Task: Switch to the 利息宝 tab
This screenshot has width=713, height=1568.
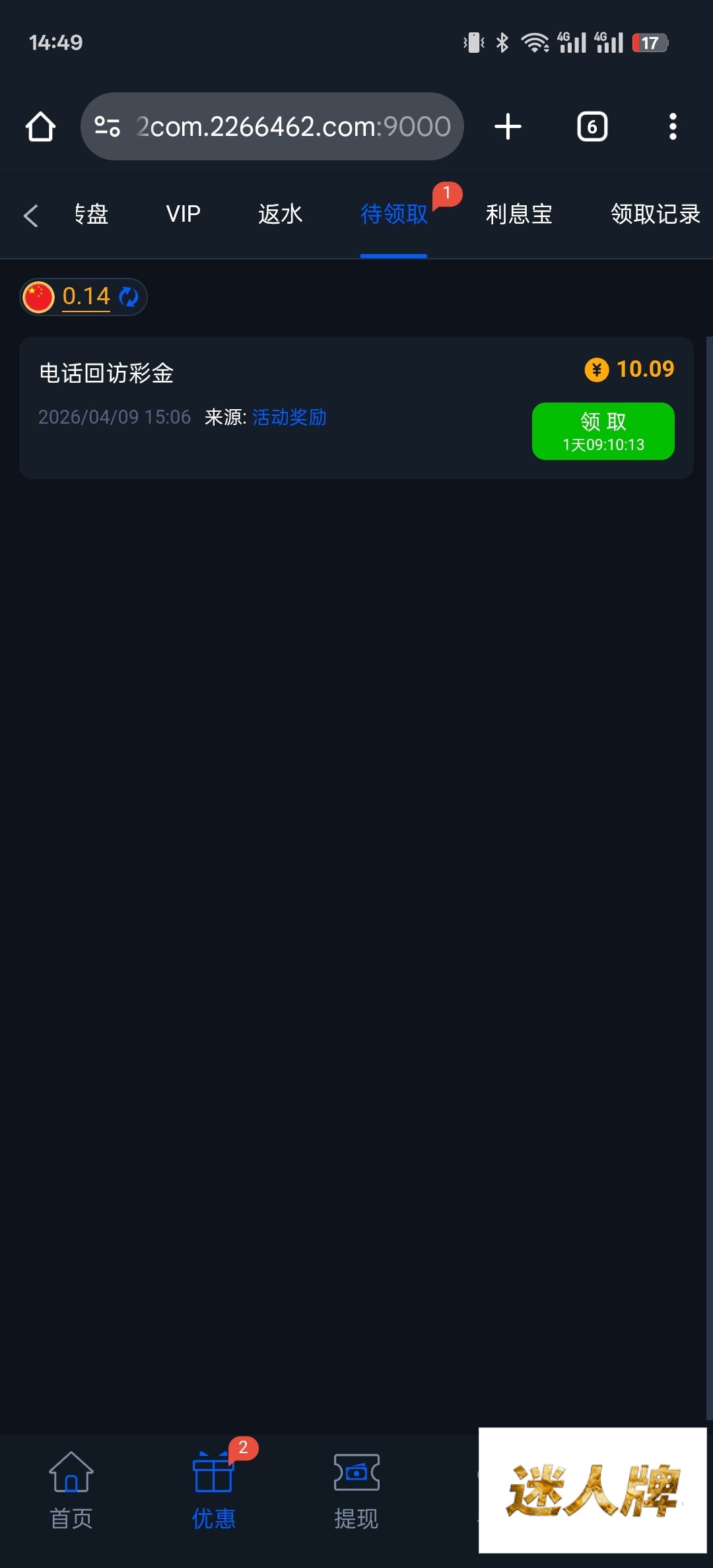Action: pos(519,214)
